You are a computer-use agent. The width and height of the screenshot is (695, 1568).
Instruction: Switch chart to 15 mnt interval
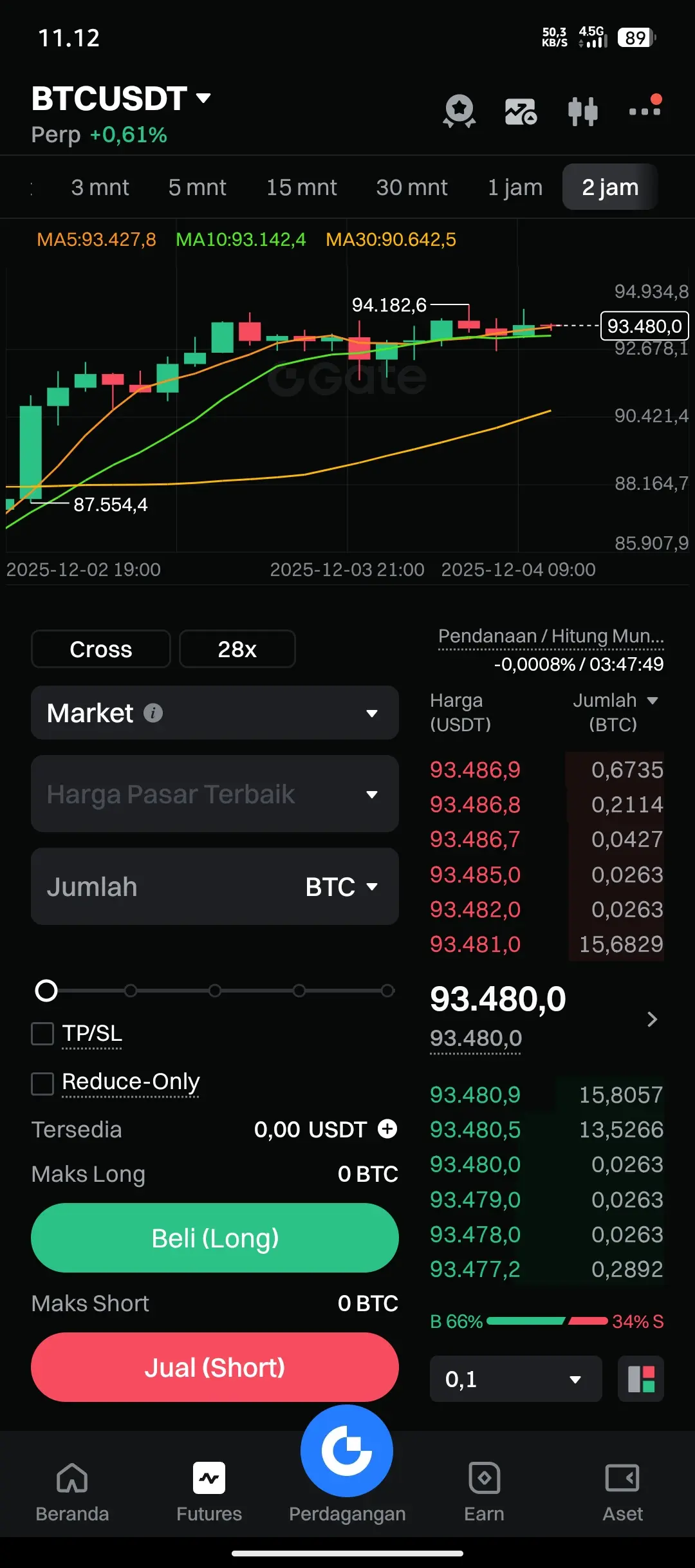[301, 187]
